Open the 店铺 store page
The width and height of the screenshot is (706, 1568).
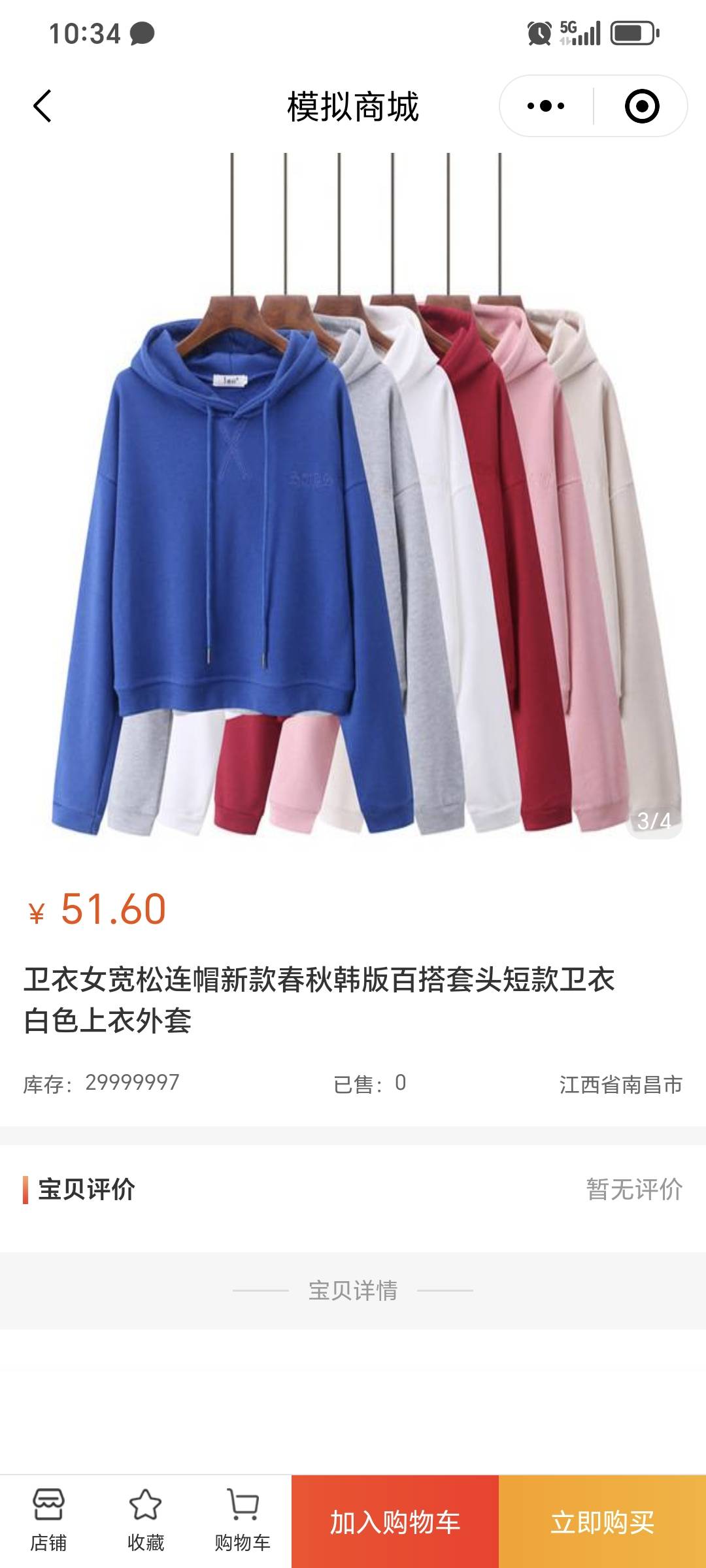pyautogui.click(x=48, y=1520)
